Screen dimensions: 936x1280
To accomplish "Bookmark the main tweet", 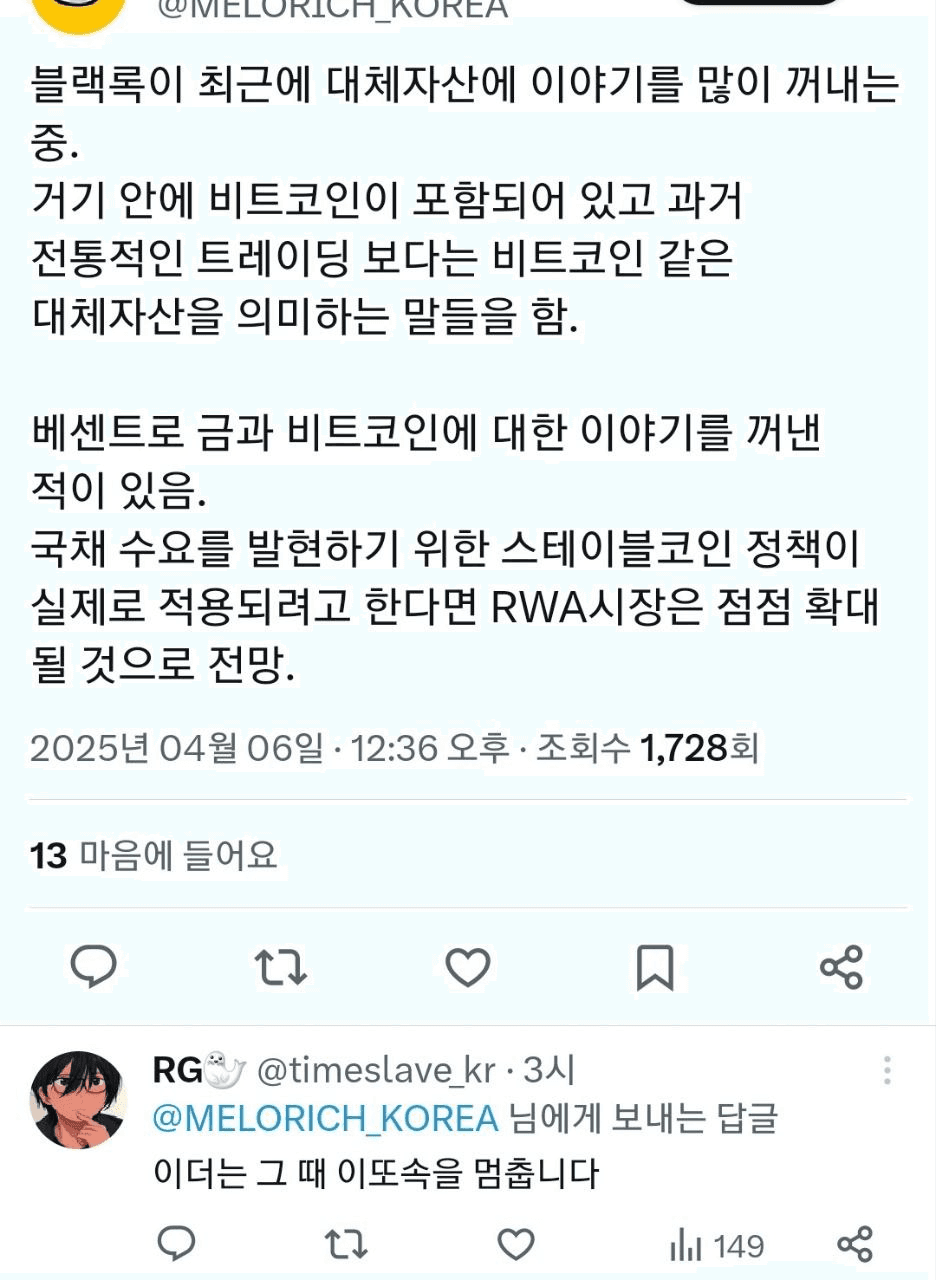I will tap(655, 967).
